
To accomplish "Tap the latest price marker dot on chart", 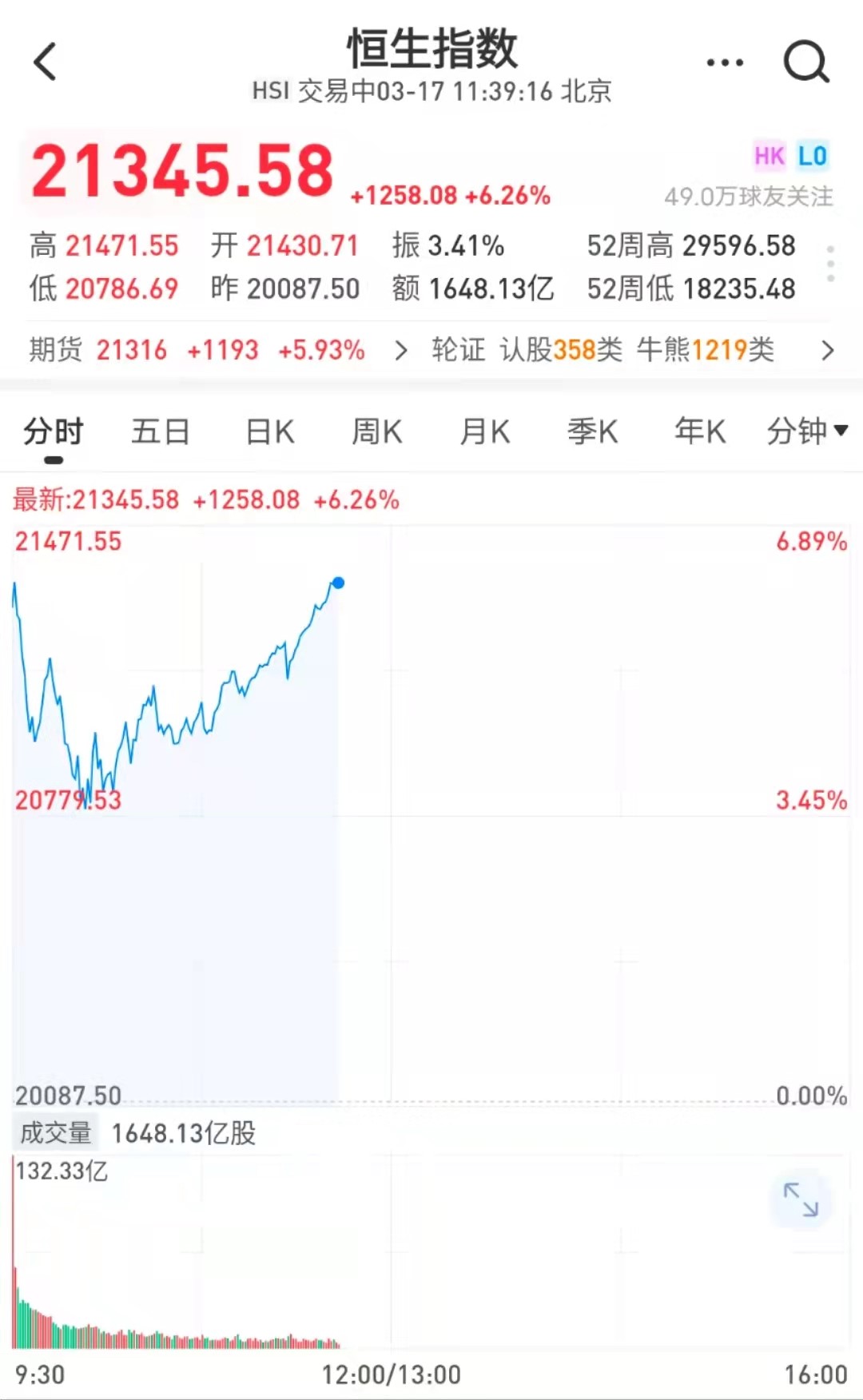I will click(x=338, y=583).
